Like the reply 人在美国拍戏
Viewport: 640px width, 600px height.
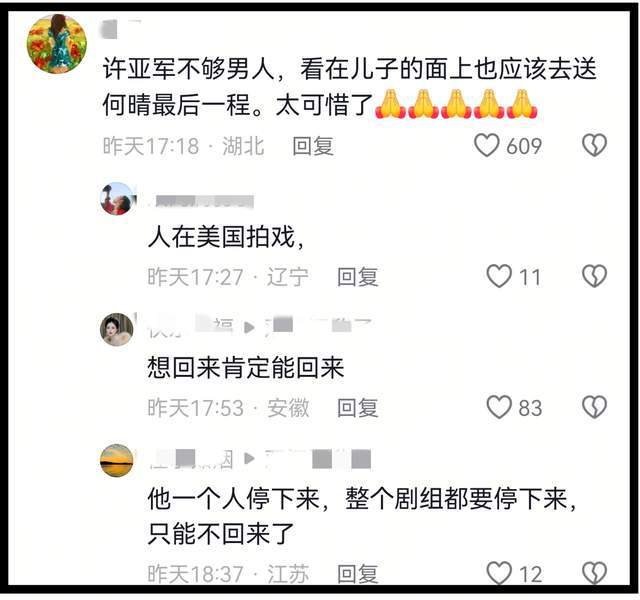pos(499,277)
